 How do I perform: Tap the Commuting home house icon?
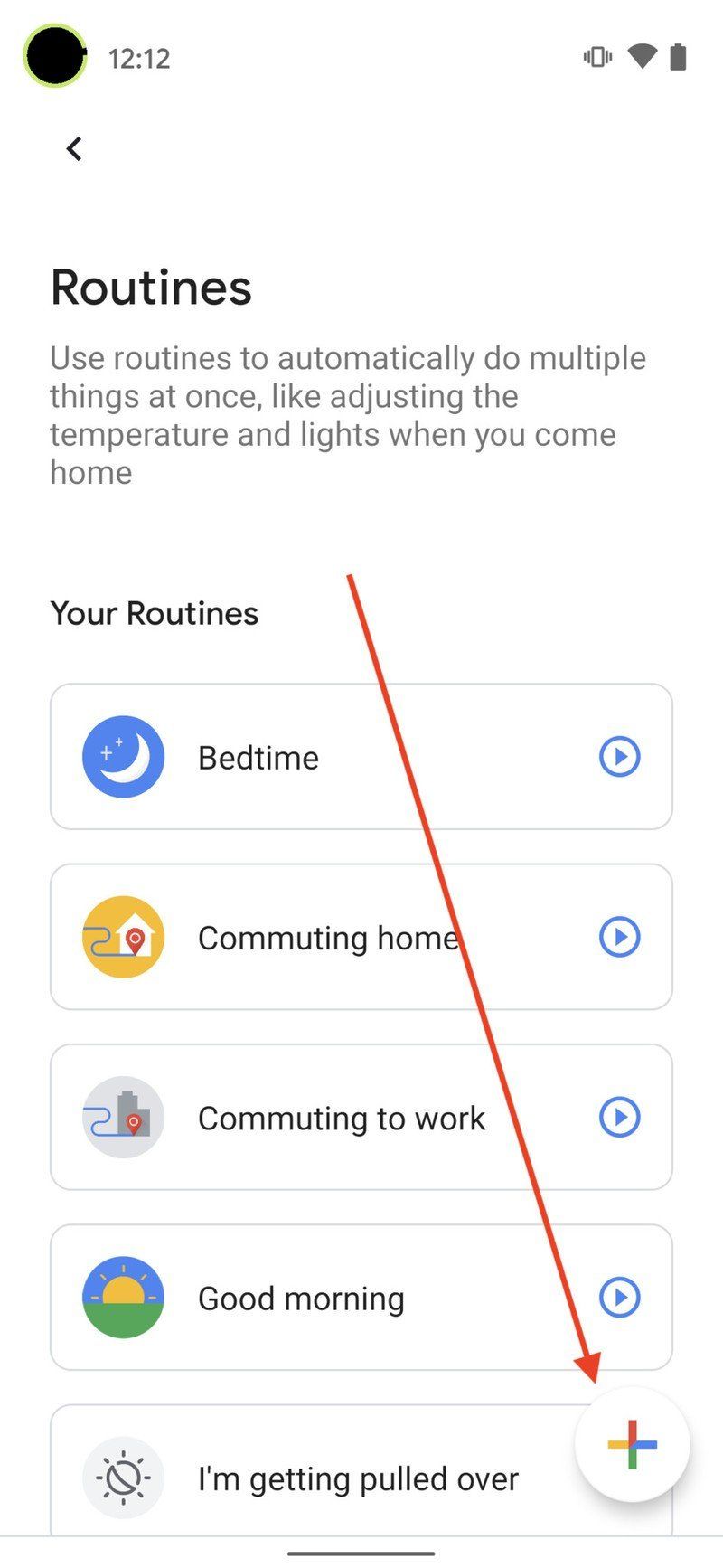point(124,937)
